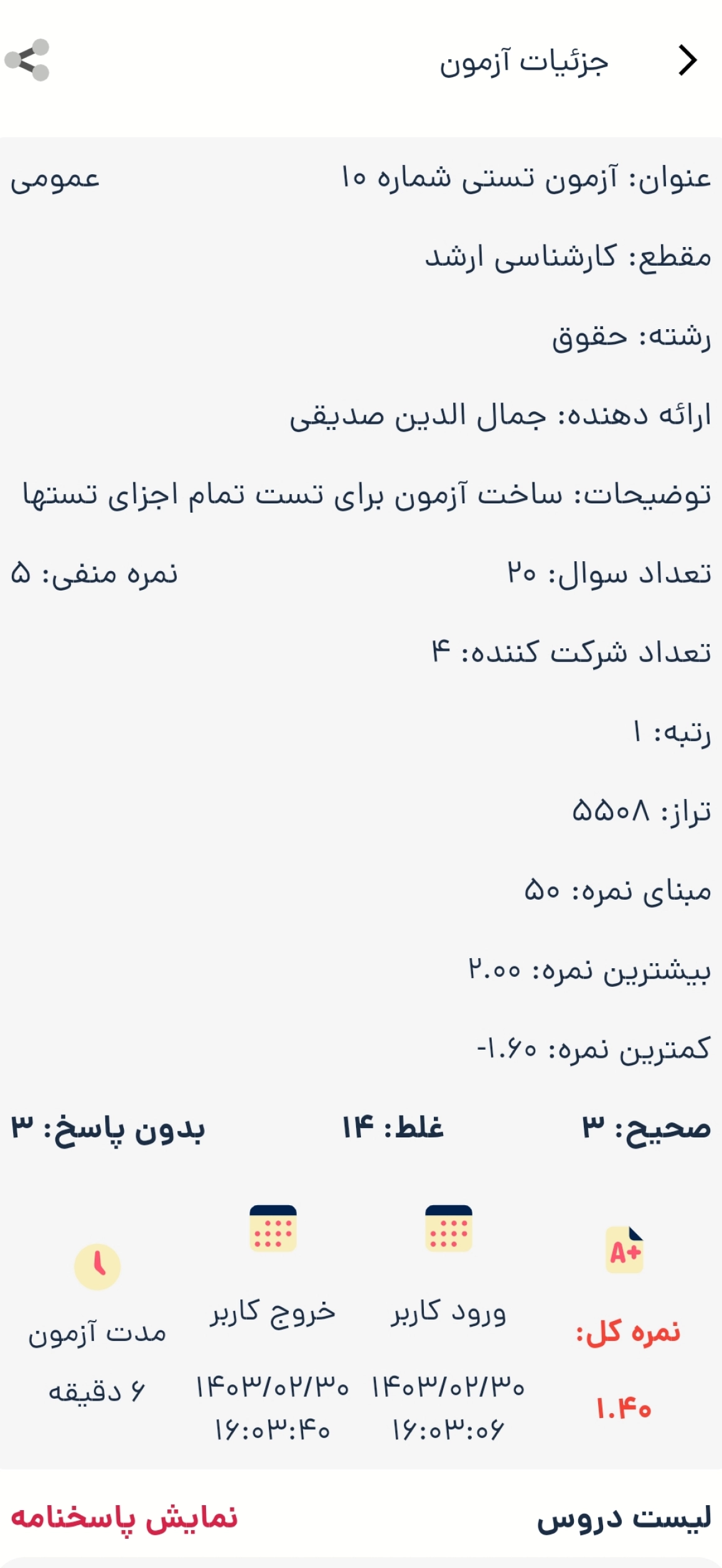This screenshot has width=722, height=1568.
Task: Share the exam details
Action: point(27,60)
